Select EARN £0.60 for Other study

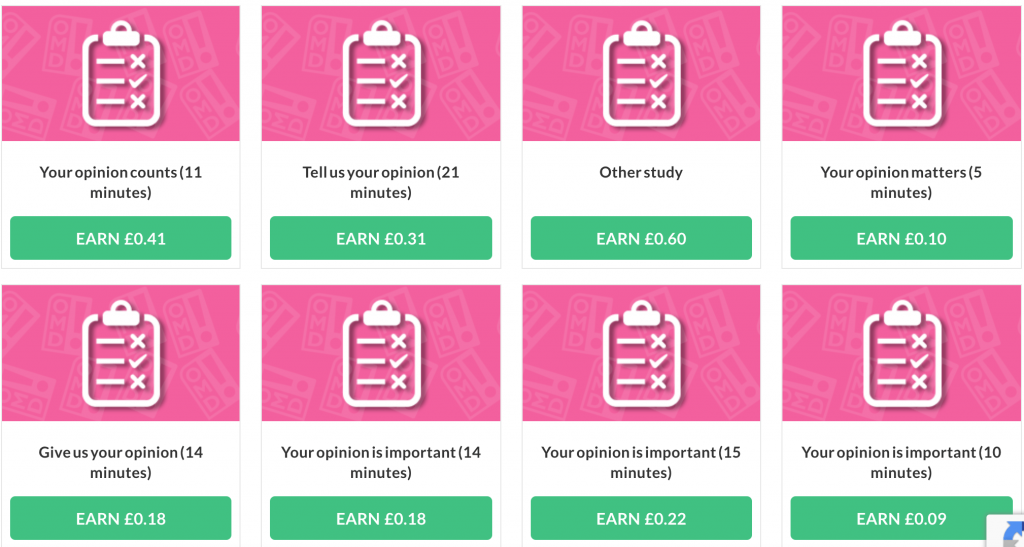click(641, 238)
